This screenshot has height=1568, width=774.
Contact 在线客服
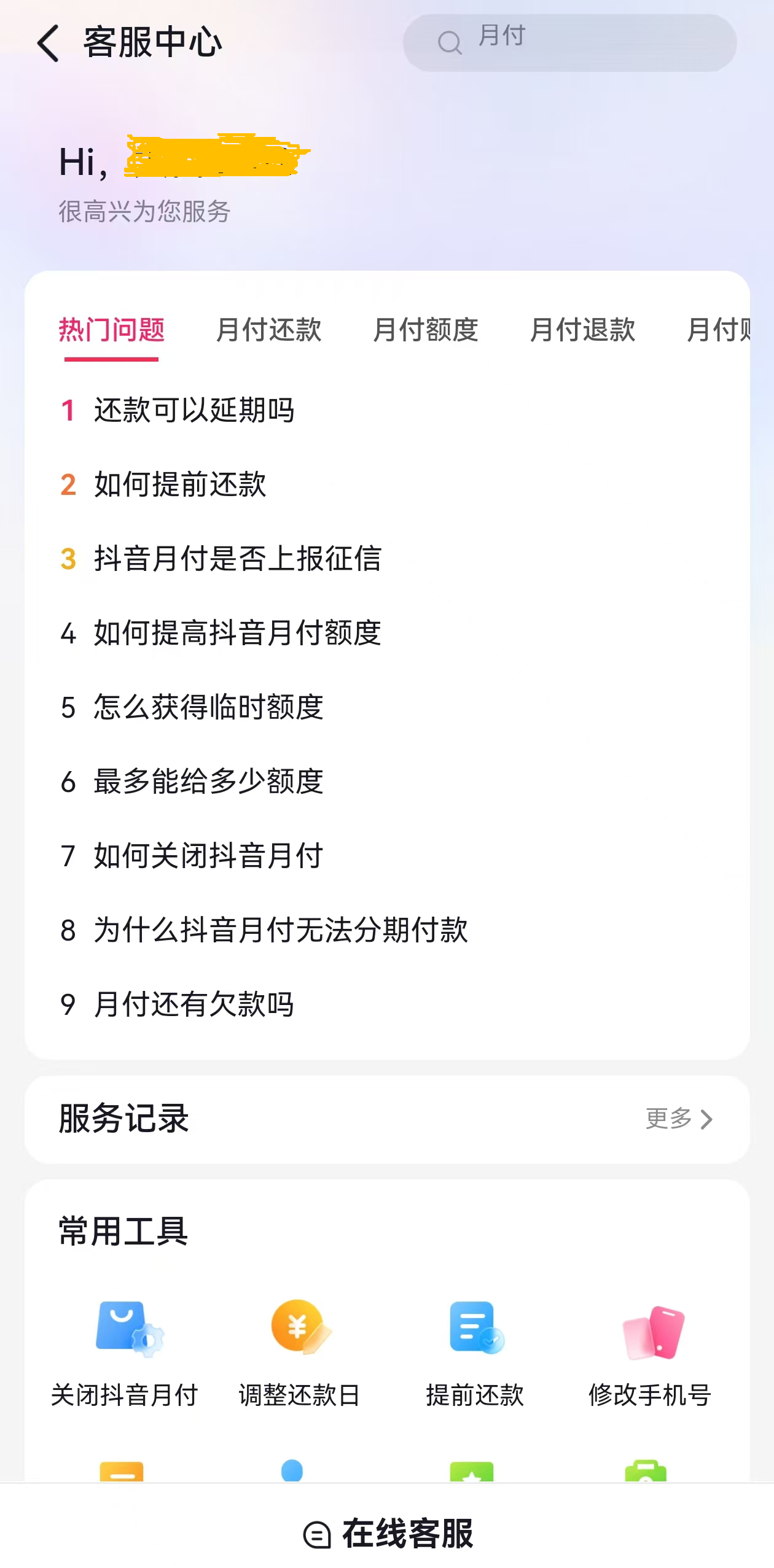click(387, 1534)
